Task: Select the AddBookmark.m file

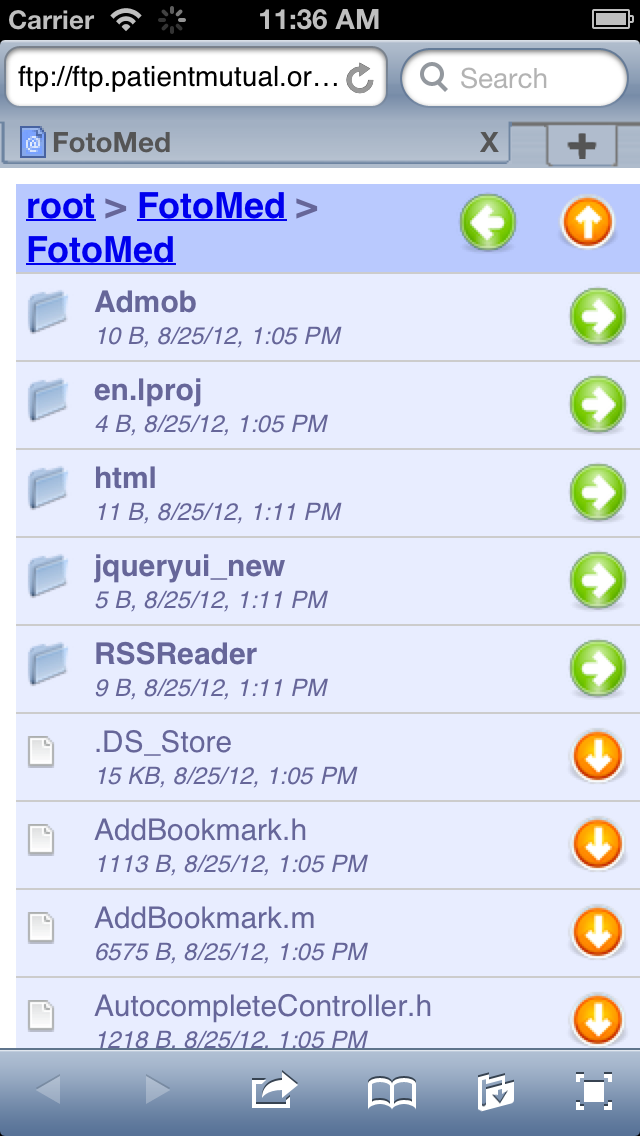Action: click(x=205, y=918)
